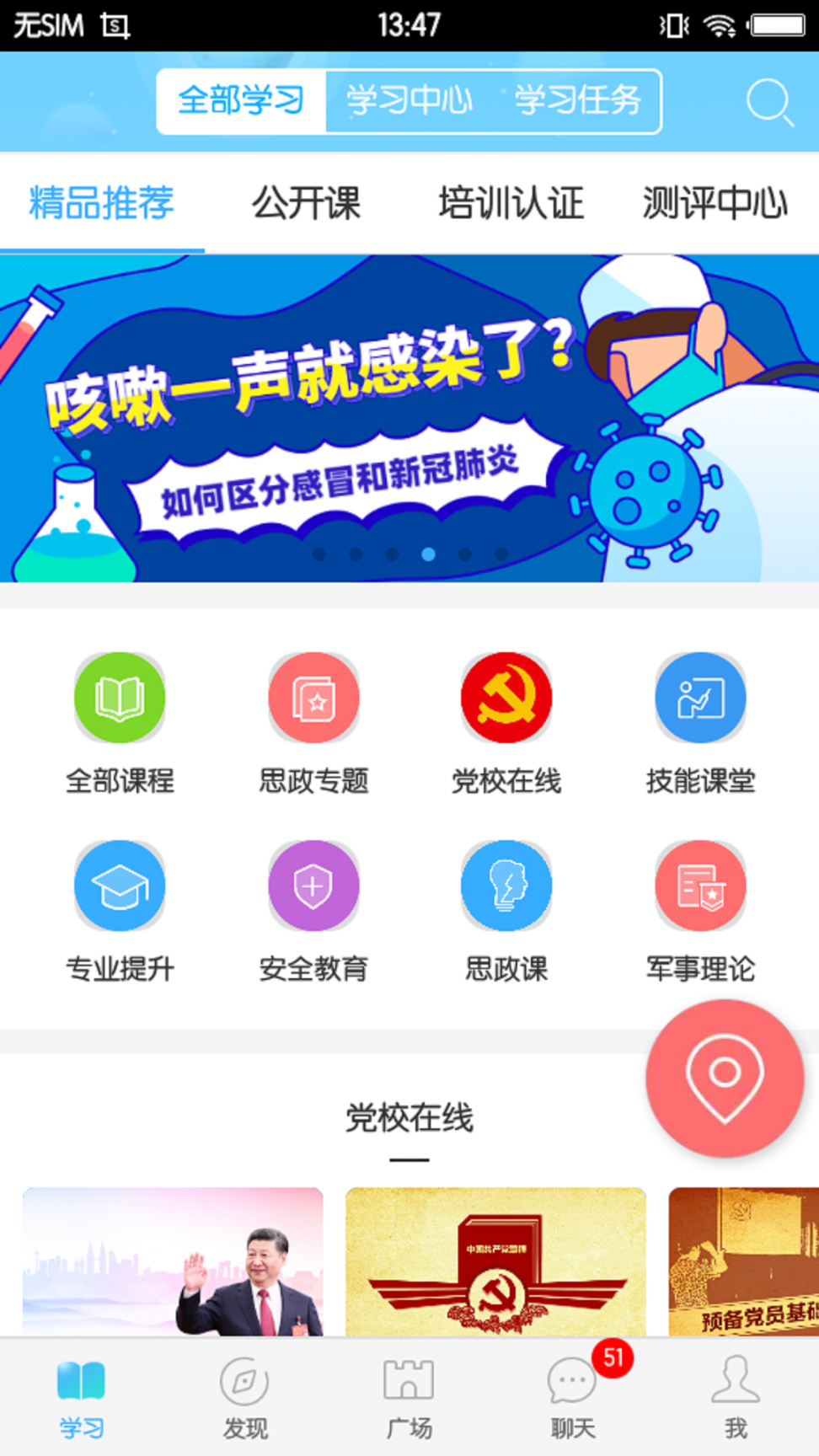Switch to the 发现 tab

(x=244, y=1396)
